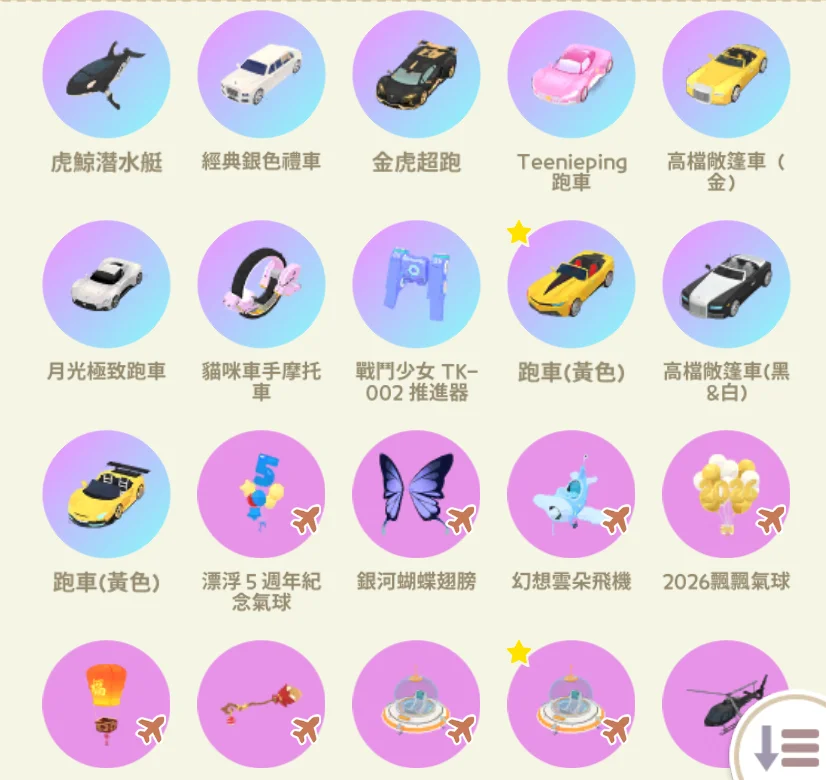Image resolution: width=826 pixels, height=780 pixels.
Task: Open the 高檔敞篷車(黑&白) item
Action: point(726,284)
